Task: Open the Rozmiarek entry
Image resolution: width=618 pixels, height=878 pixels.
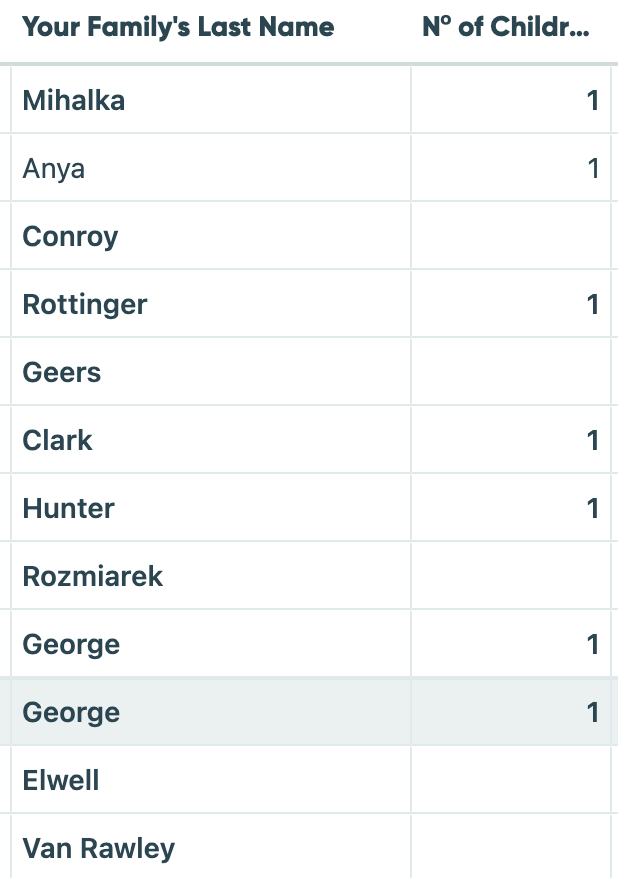Action: click(x=93, y=577)
